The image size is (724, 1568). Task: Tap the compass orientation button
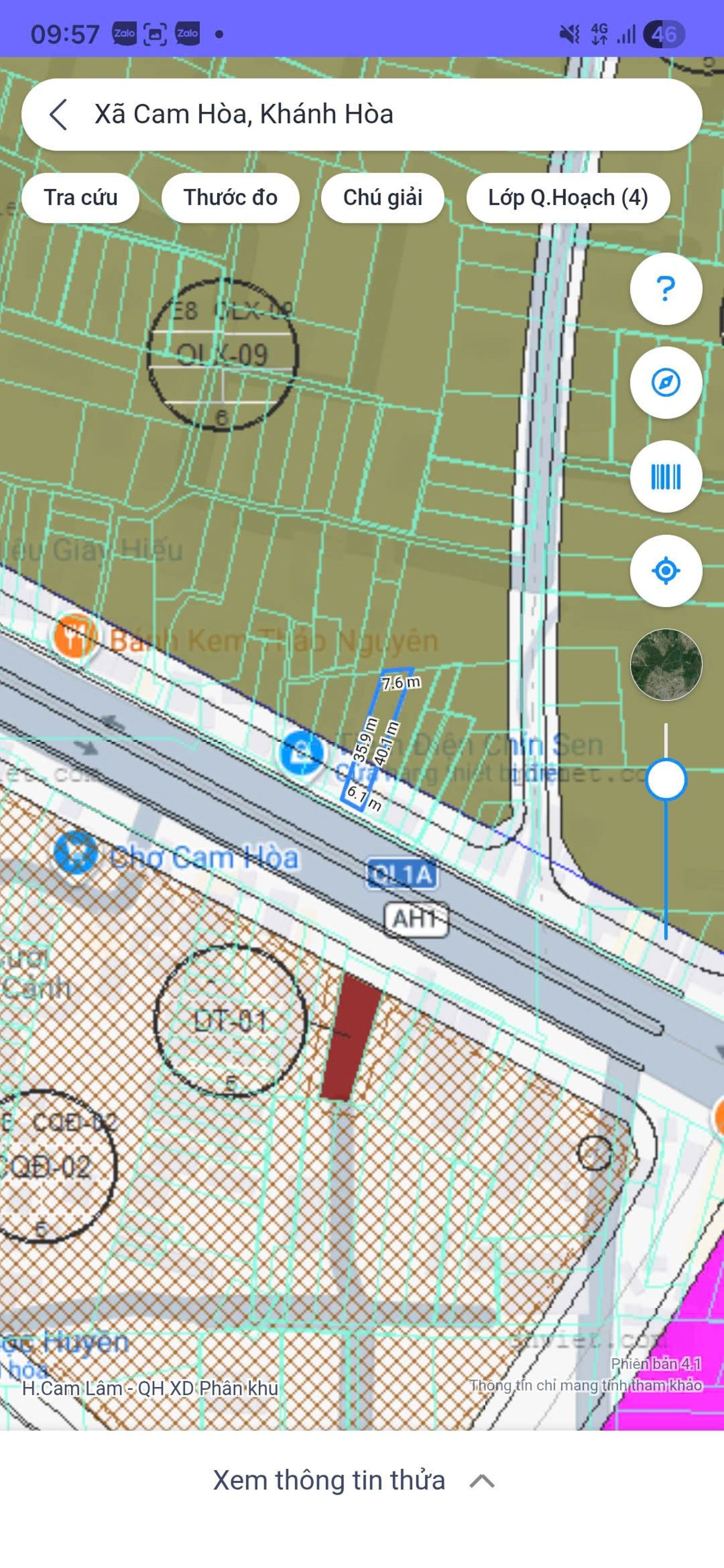click(666, 382)
